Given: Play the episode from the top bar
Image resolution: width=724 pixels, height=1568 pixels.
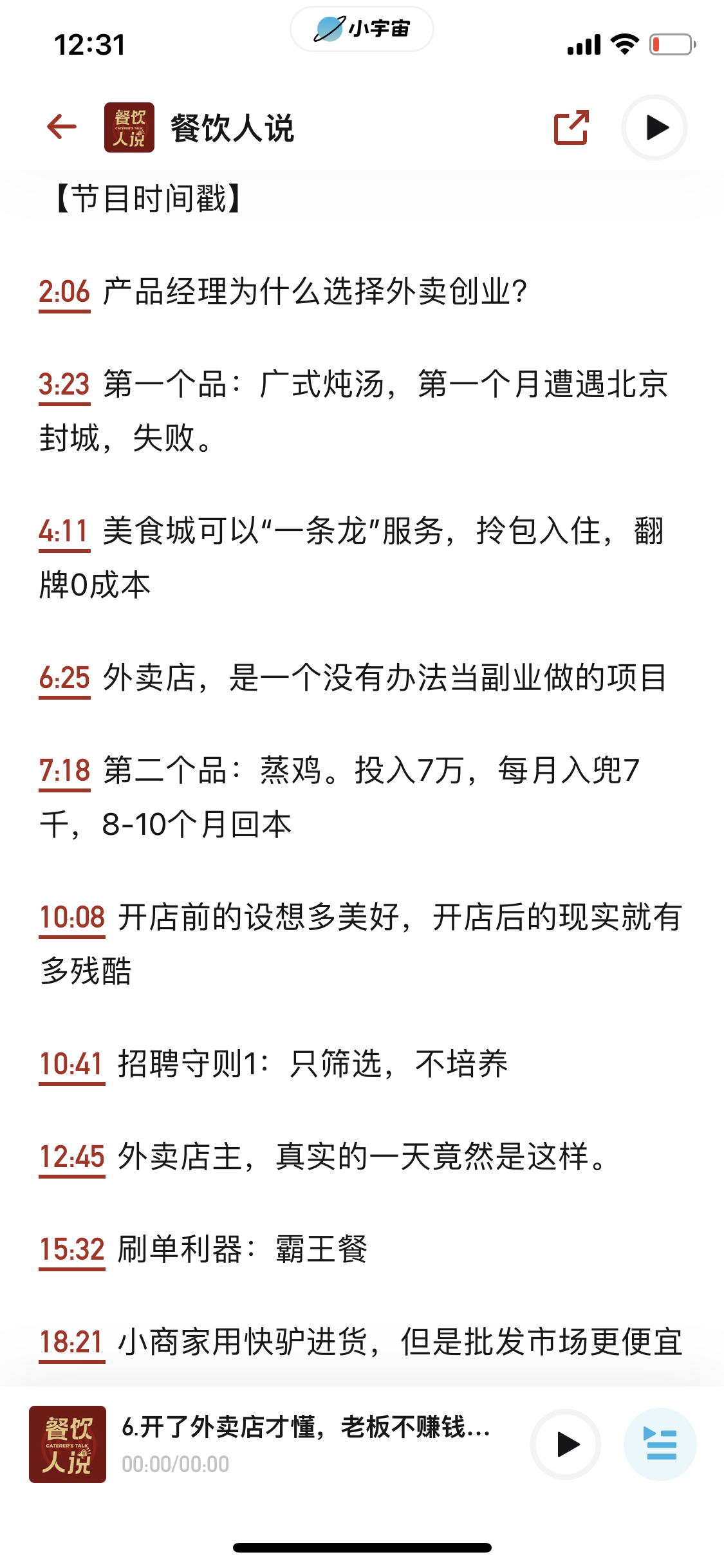Looking at the screenshot, I should [x=654, y=127].
